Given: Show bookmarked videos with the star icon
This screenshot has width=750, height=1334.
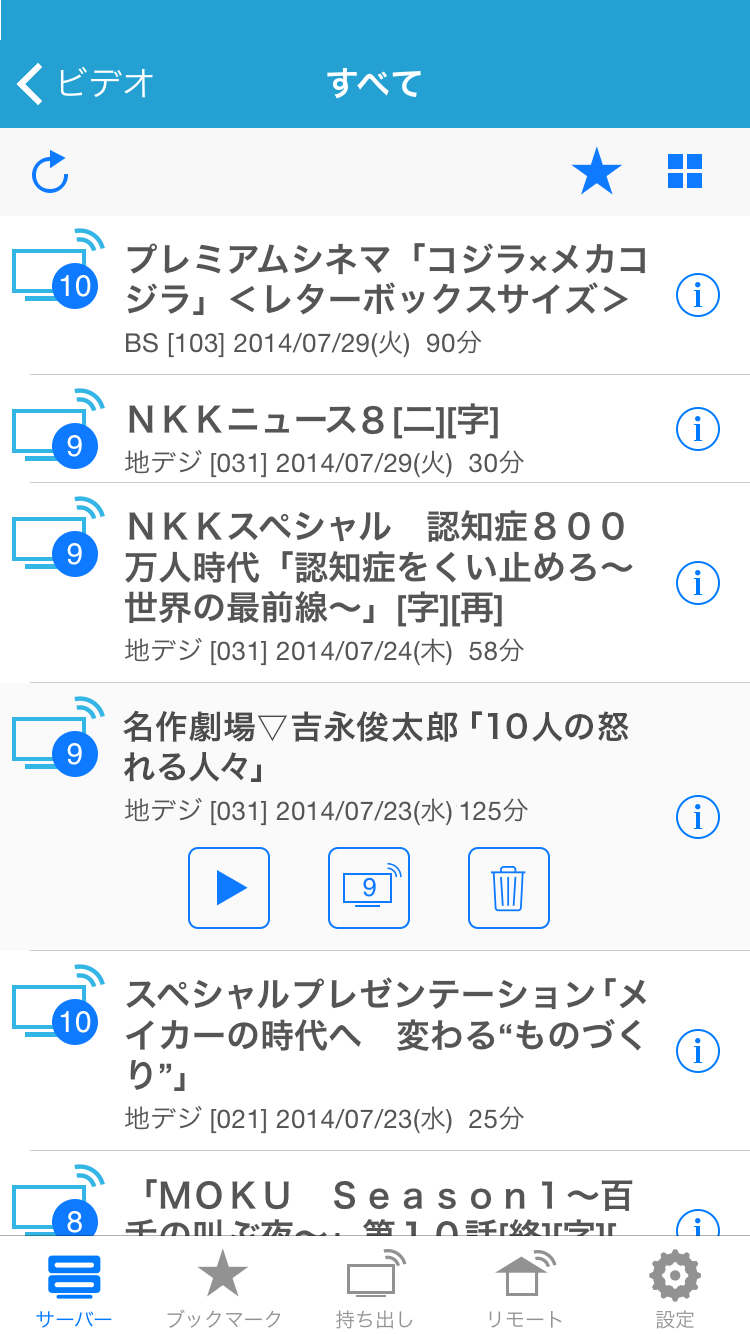Looking at the screenshot, I should tap(596, 172).
